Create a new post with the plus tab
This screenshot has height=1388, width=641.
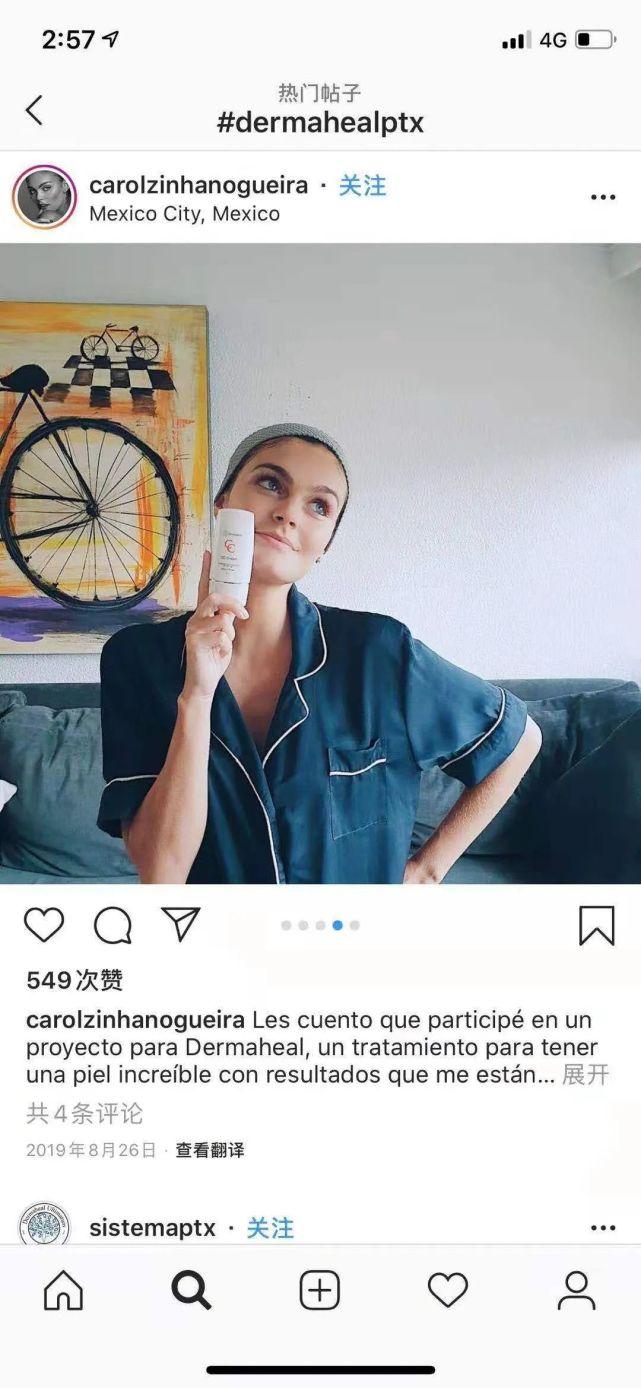[x=320, y=1290]
